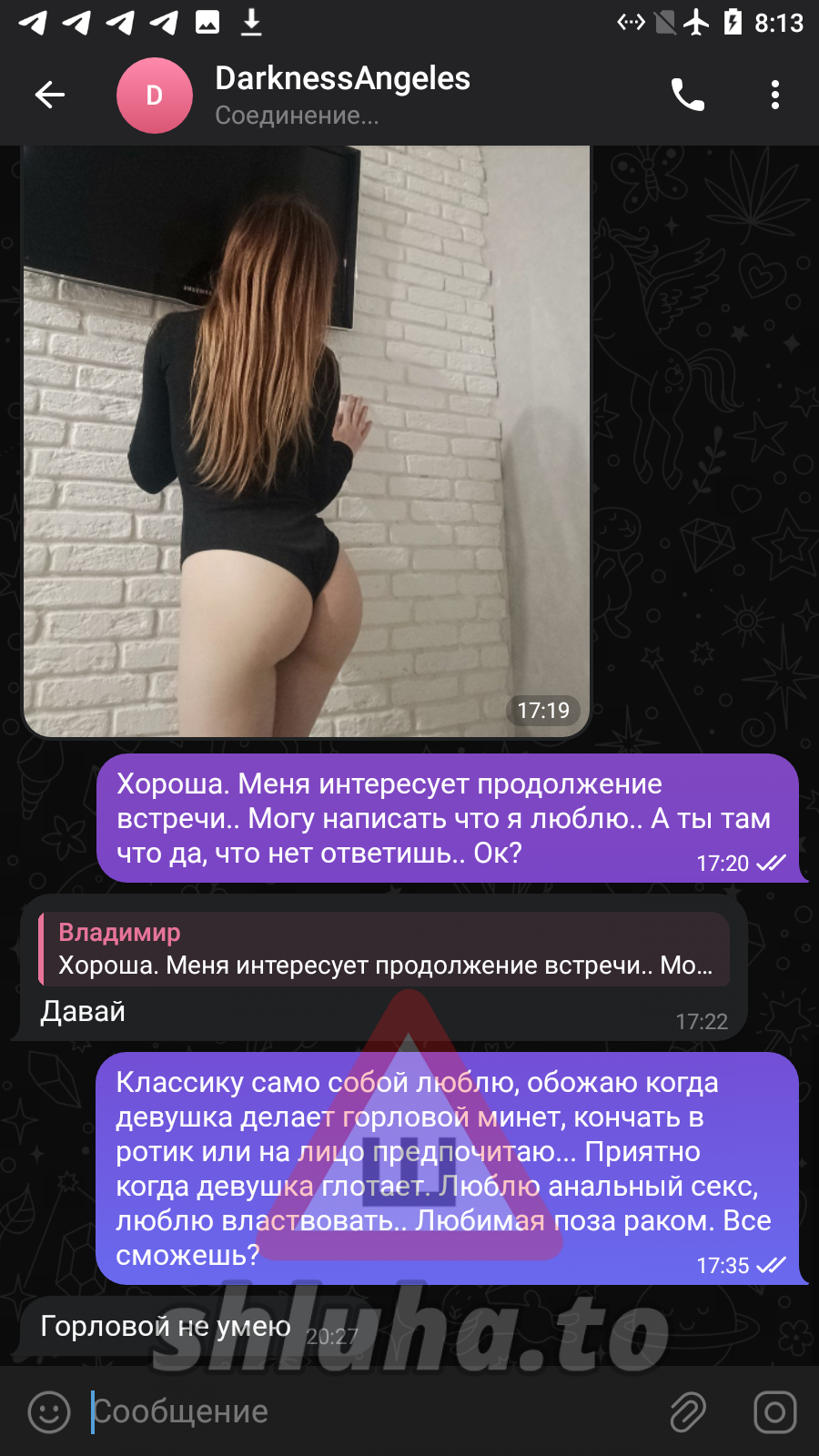The width and height of the screenshot is (819, 1456).
Task: Open the emoji picker
Action: point(49,1411)
